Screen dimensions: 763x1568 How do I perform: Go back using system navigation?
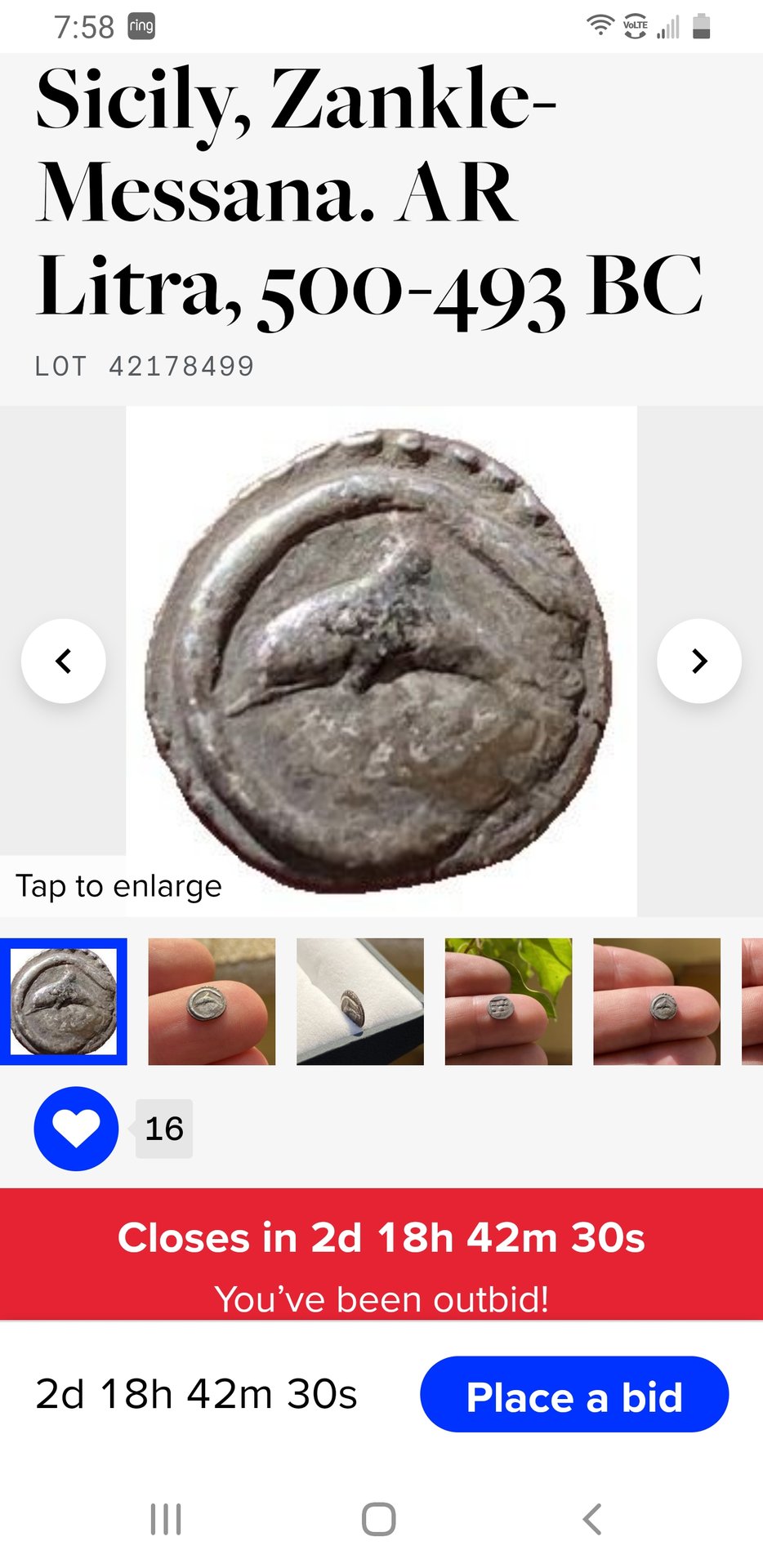[x=592, y=1520]
